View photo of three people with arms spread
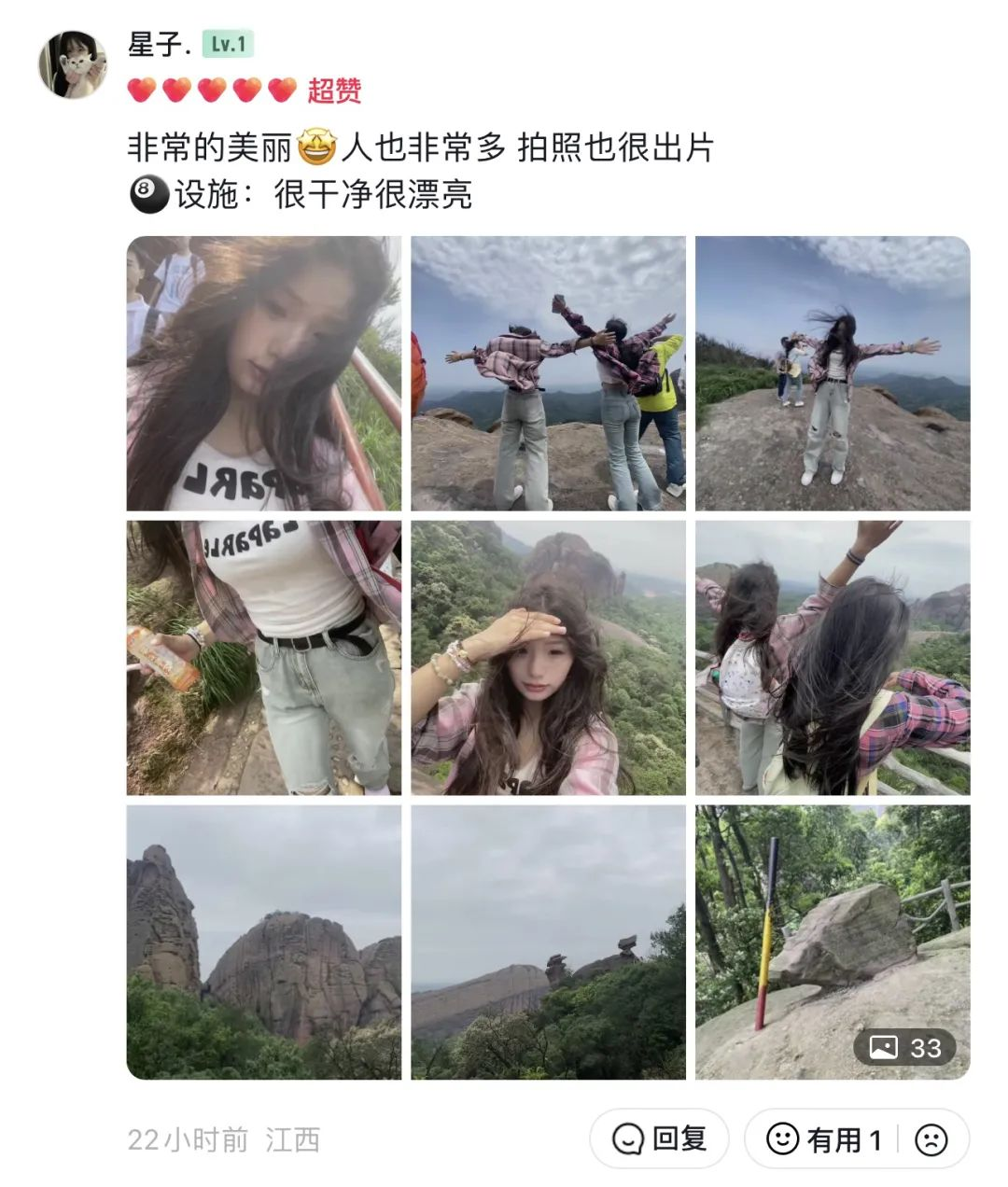 (548, 373)
